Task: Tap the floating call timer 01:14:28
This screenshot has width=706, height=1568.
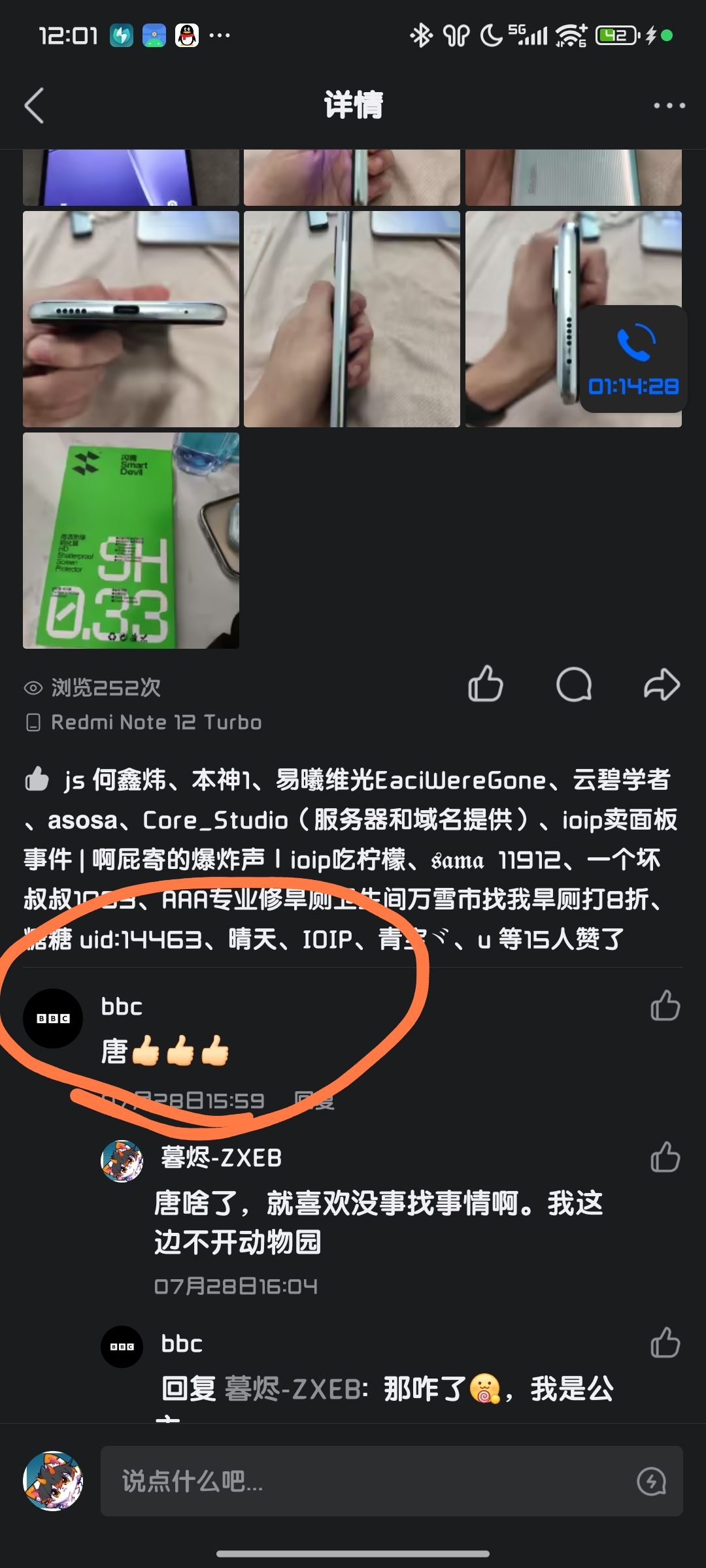Action: (x=633, y=359)
